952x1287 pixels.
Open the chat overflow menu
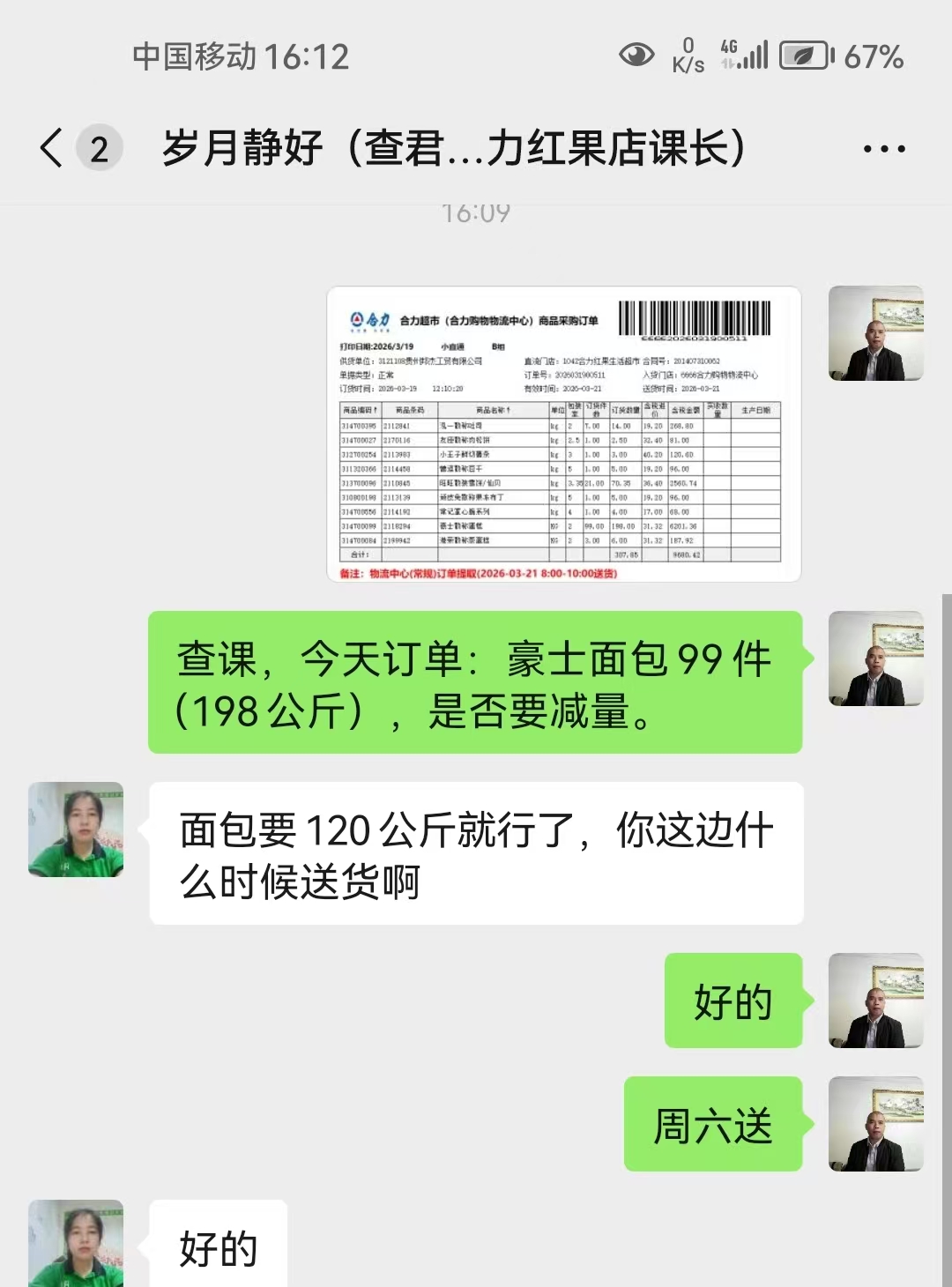(883, 149)
